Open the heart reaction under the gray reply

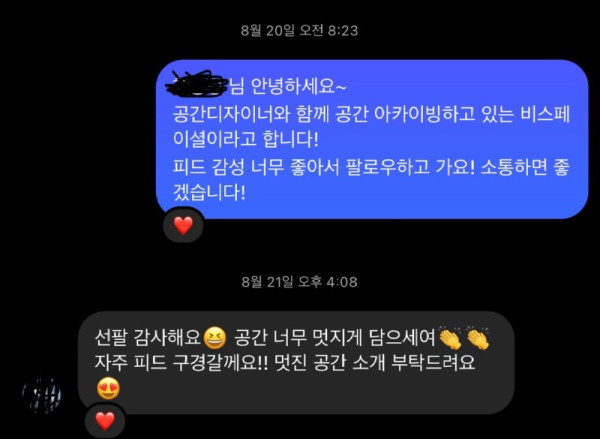[x=103, y=421]
